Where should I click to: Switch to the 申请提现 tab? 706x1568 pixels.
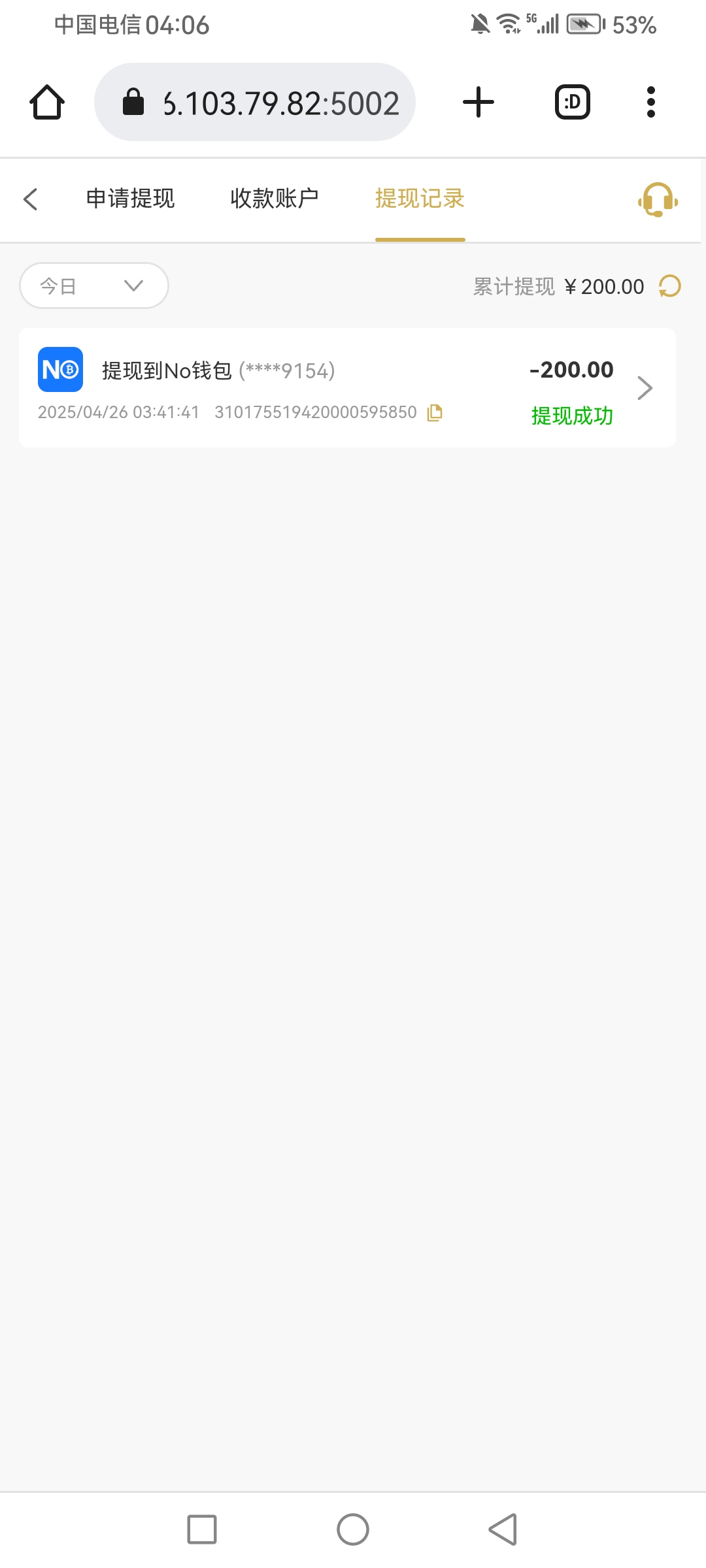click(129, 198)
